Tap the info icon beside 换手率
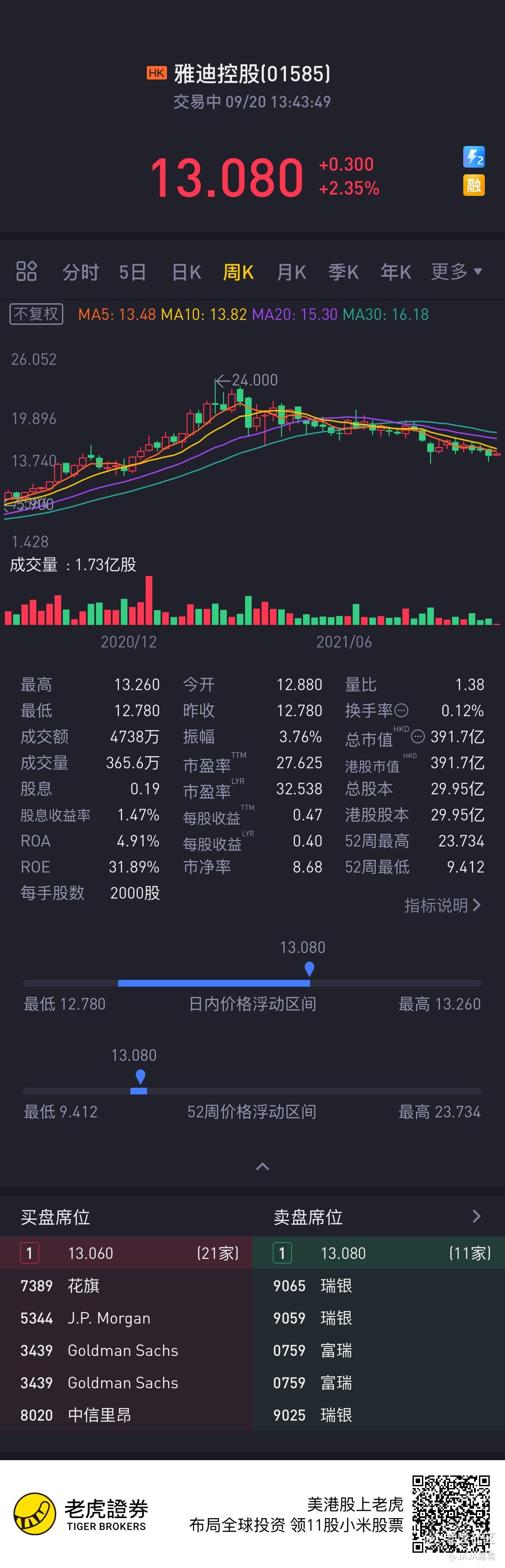This screenshot has width=505, height=1568. (401, 710)
